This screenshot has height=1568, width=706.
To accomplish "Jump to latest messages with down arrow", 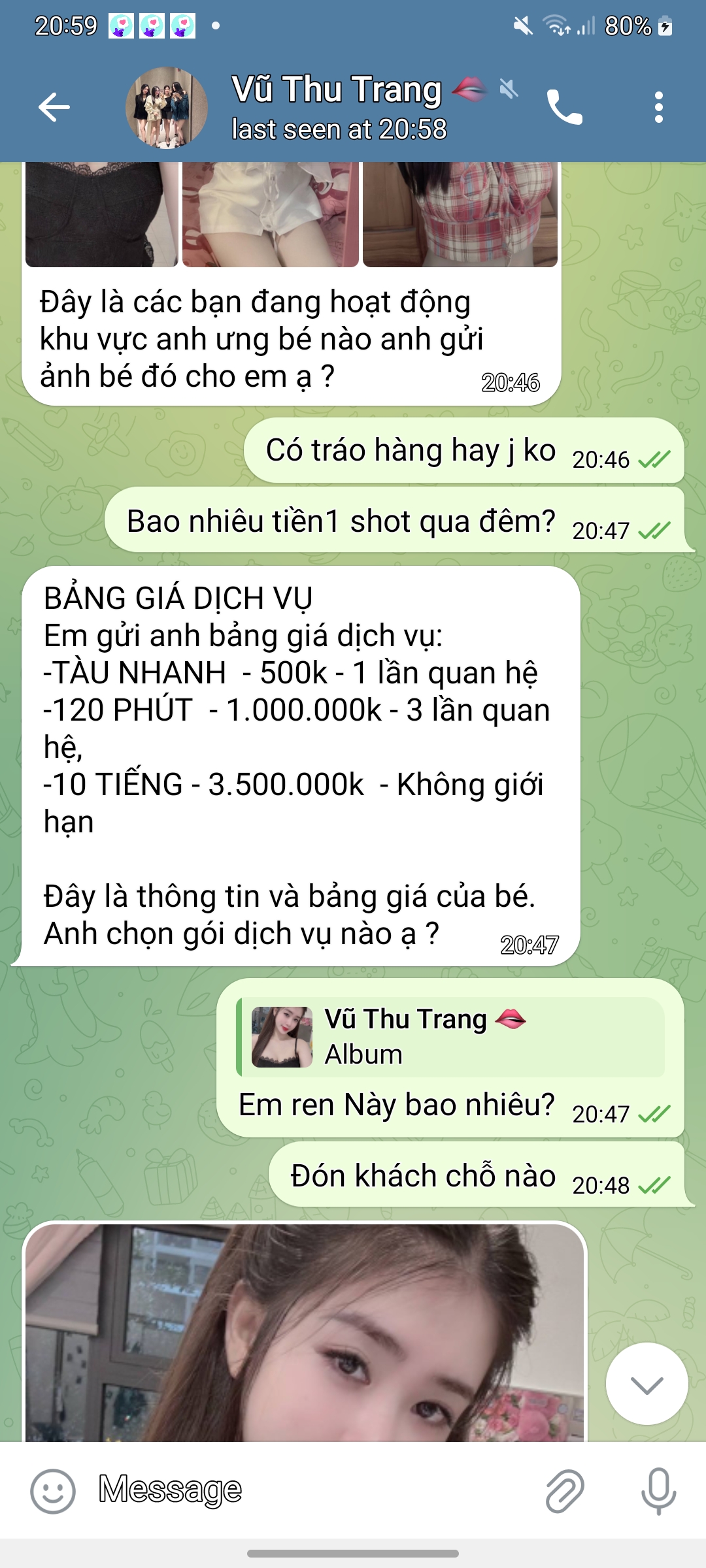I will (x=647, y=1384).
